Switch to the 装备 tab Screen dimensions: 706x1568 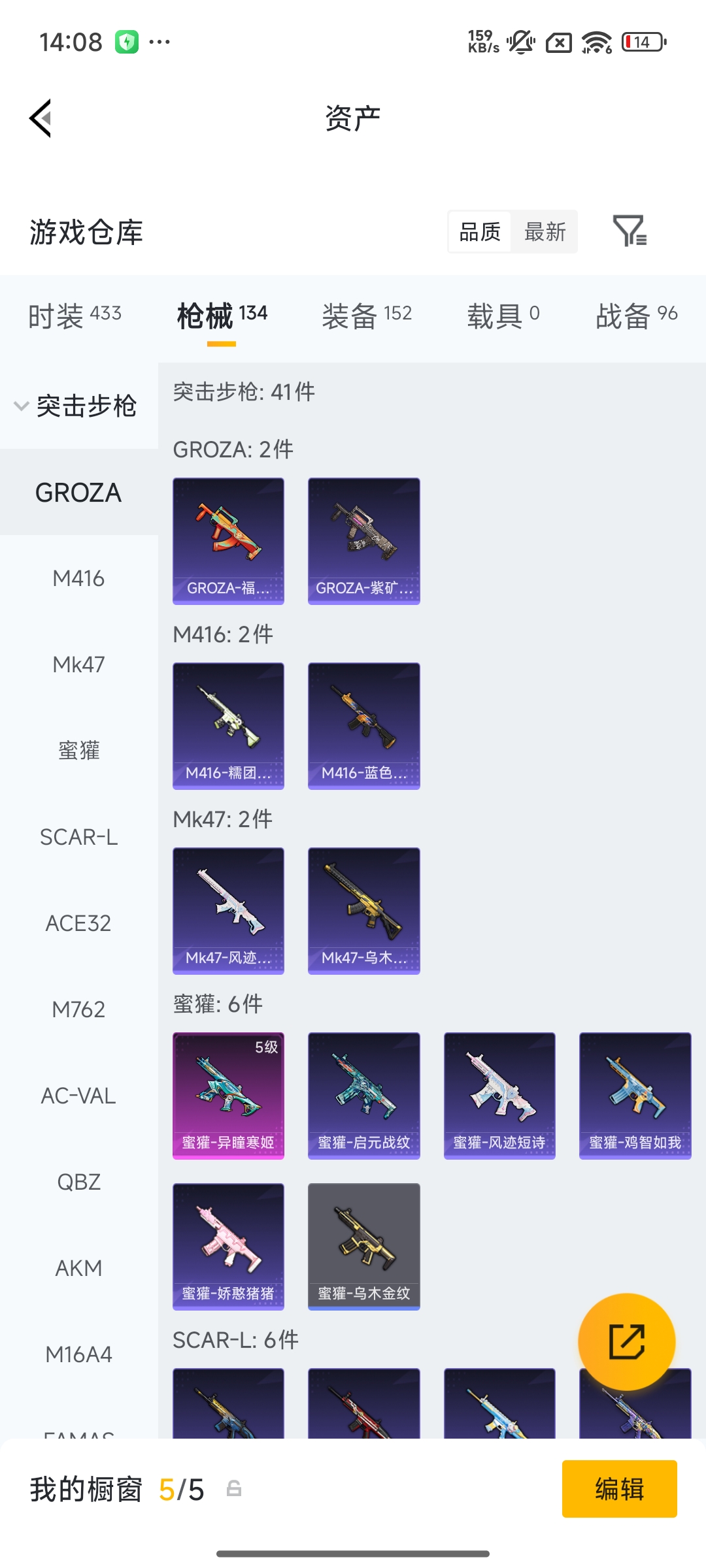pos(367,316)
